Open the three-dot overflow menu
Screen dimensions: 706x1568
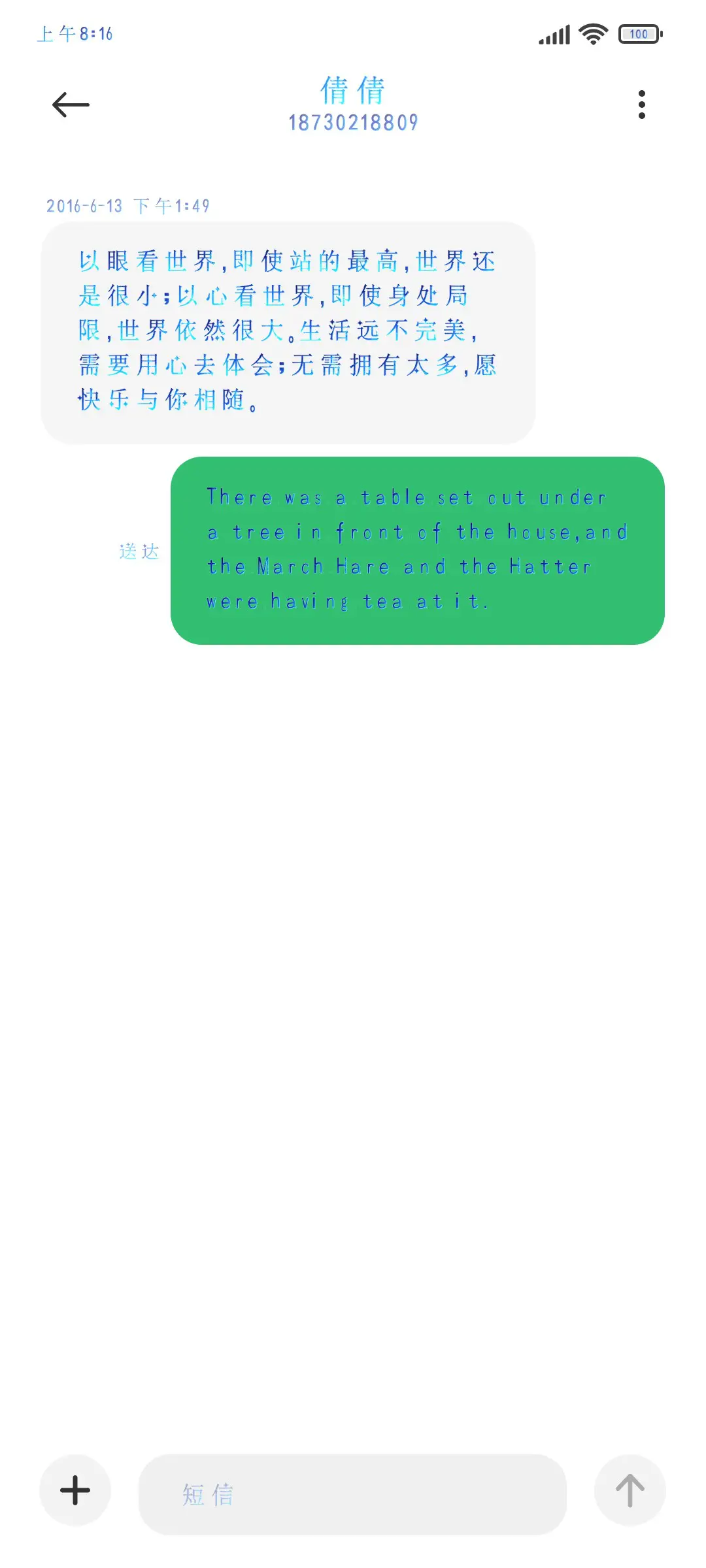[641, 105]
